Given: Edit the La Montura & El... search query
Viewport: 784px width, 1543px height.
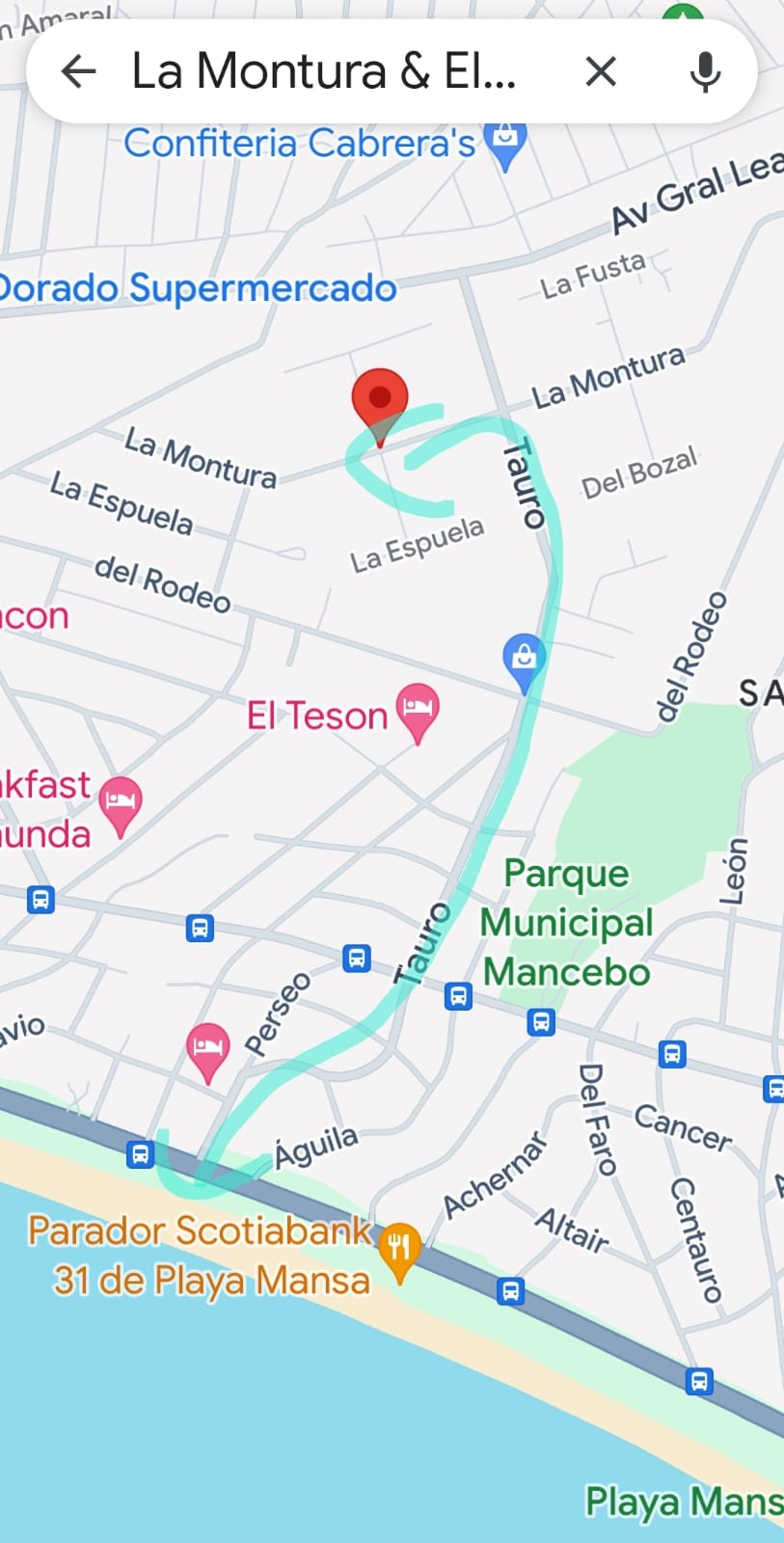Looking at the screenshot, I should 324,71.
